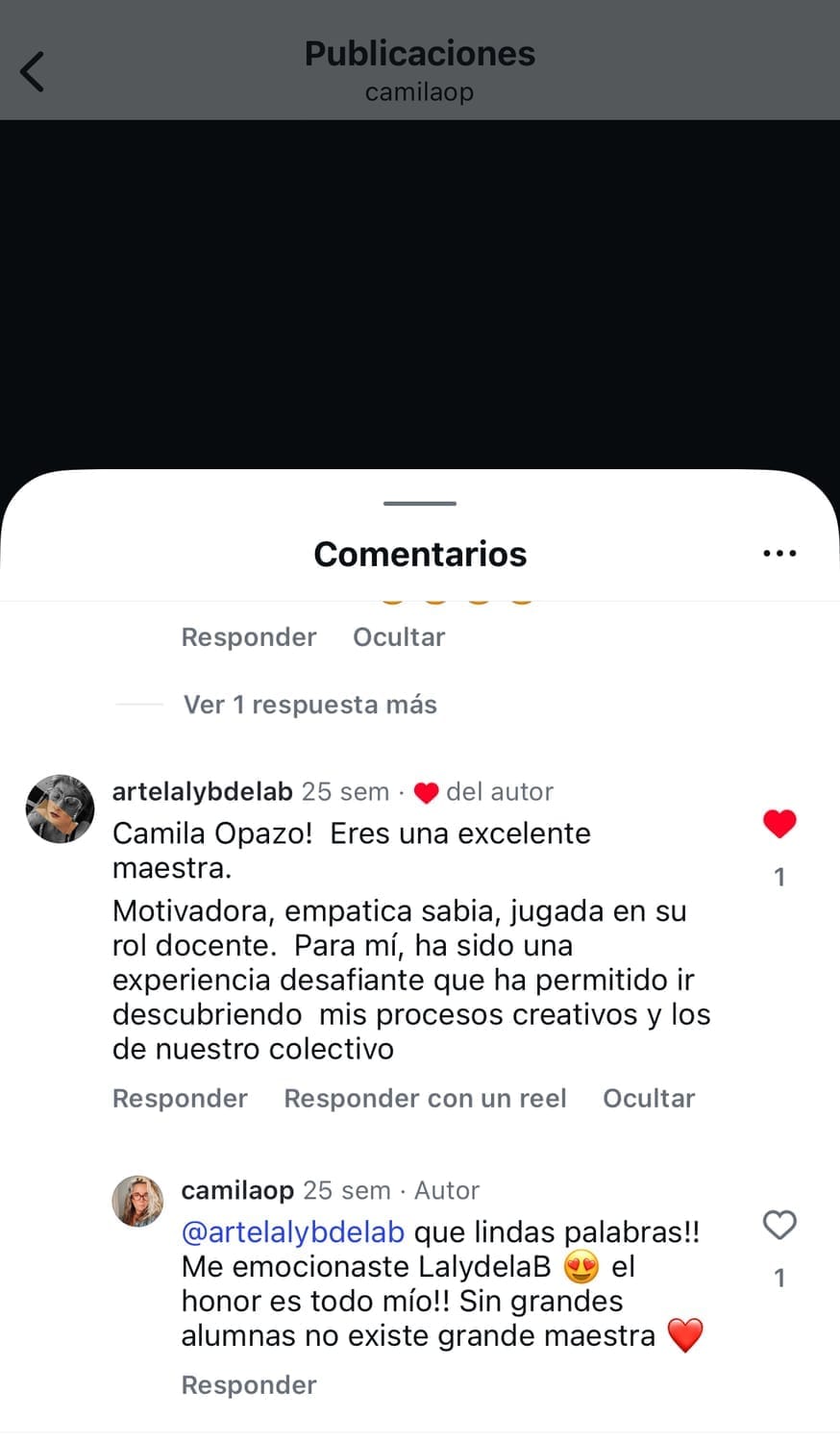Open the camilaop username in comments
840x1442 pixels.
(237, 1190)
